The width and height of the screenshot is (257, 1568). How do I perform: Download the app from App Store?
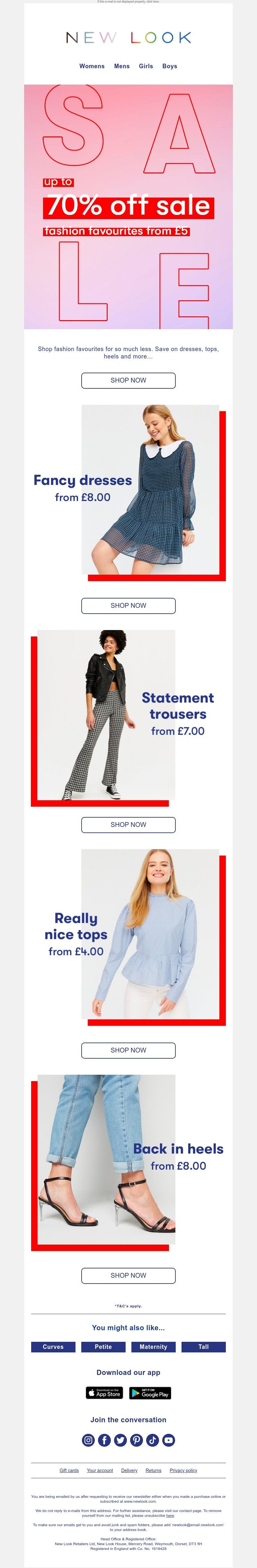coord(104,1393)
